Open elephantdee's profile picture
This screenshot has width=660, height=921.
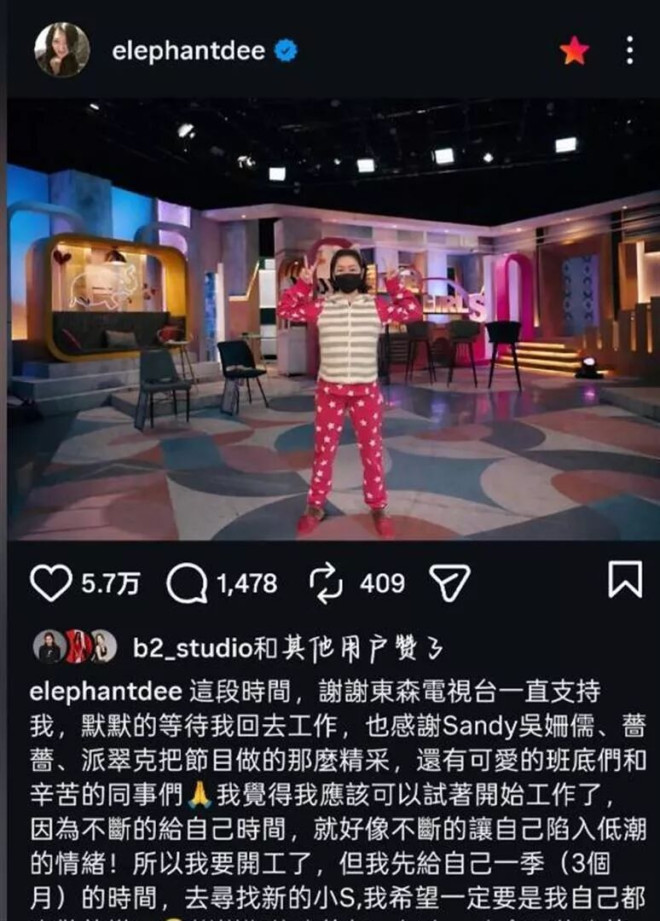[x=61, y=50]
